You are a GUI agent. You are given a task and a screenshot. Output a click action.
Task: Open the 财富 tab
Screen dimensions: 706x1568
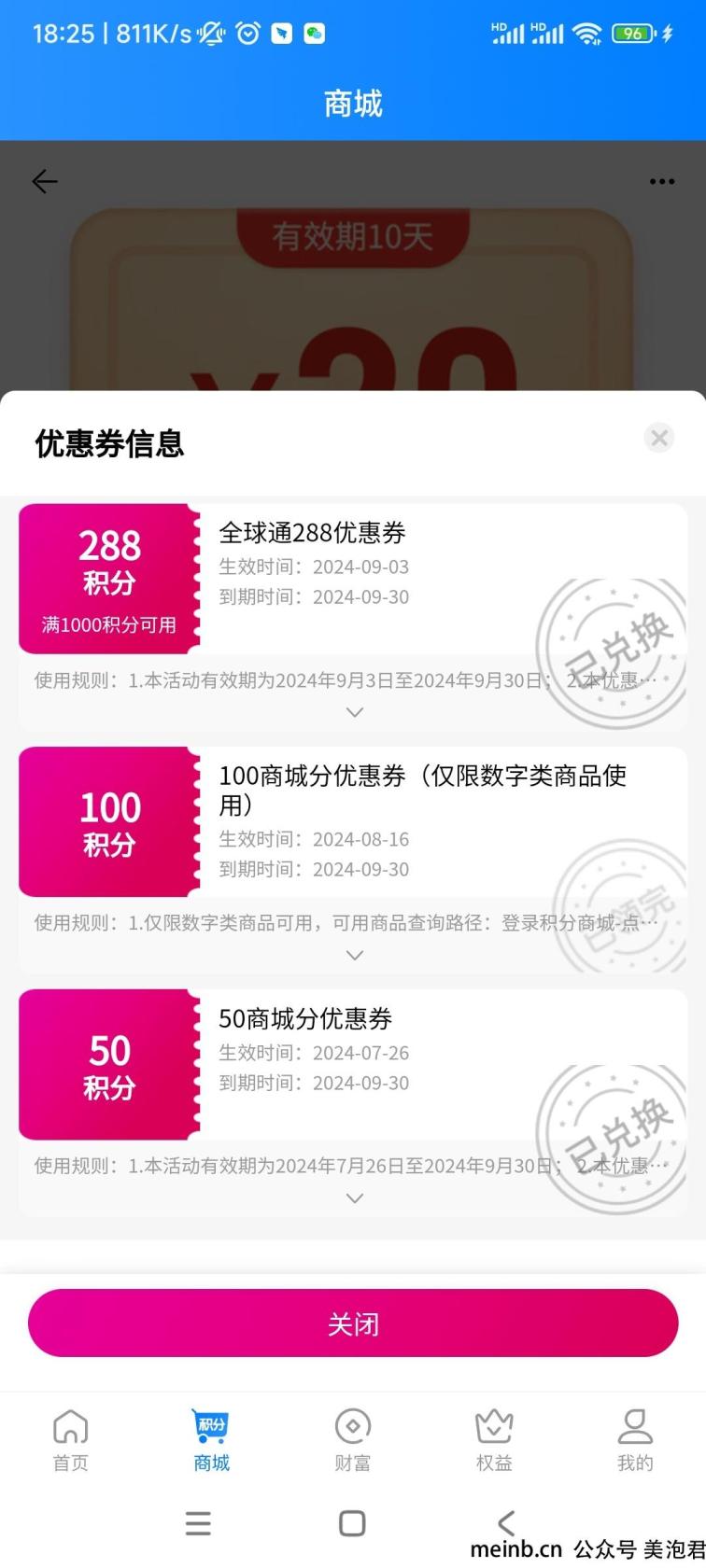pyautogui.click(x=353, y=1440)
